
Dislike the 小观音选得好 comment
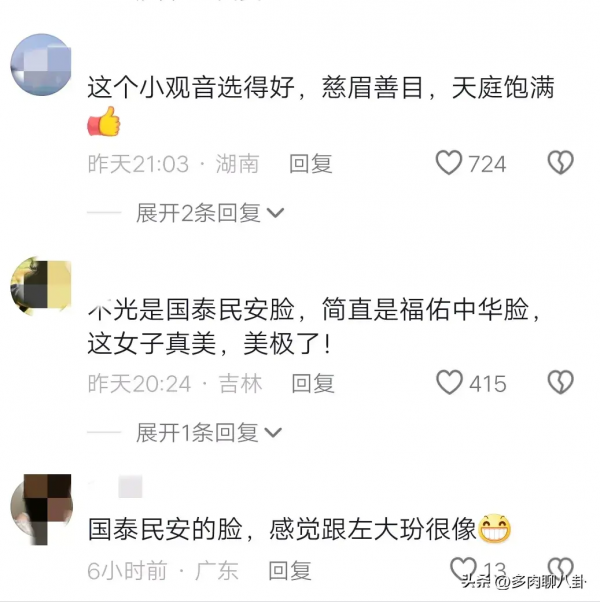pos(561,163)
